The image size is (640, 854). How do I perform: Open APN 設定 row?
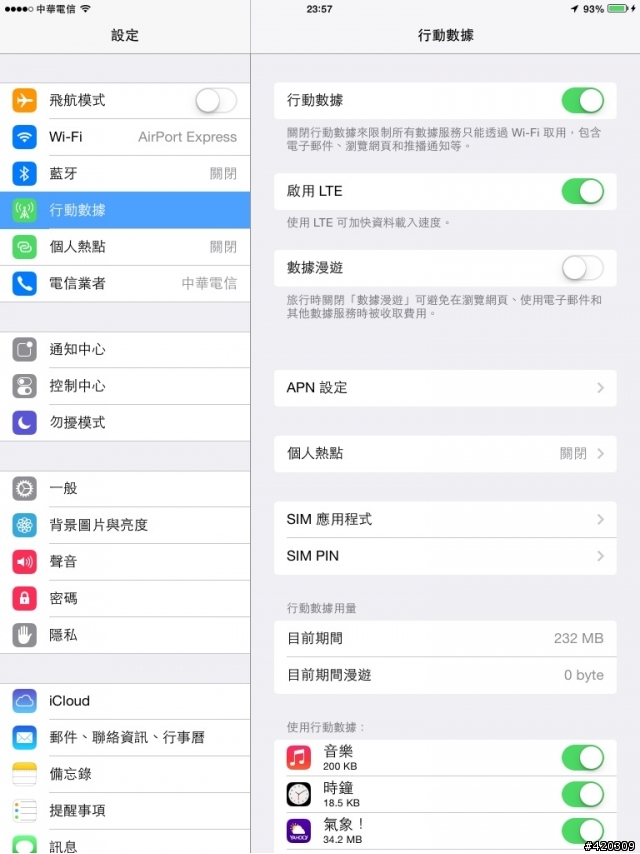coord(444,387)
